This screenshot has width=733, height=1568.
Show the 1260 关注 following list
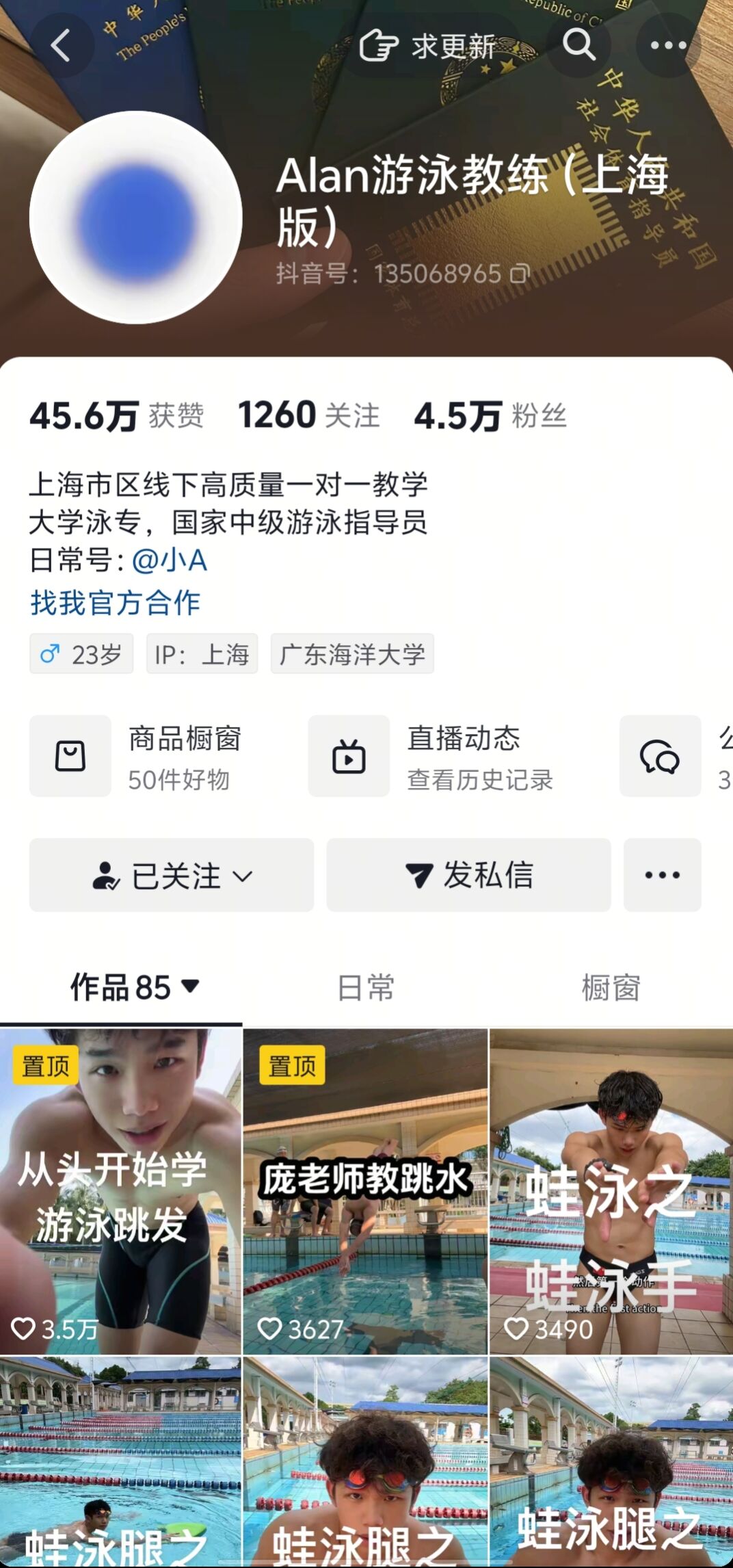click(308, 415)
